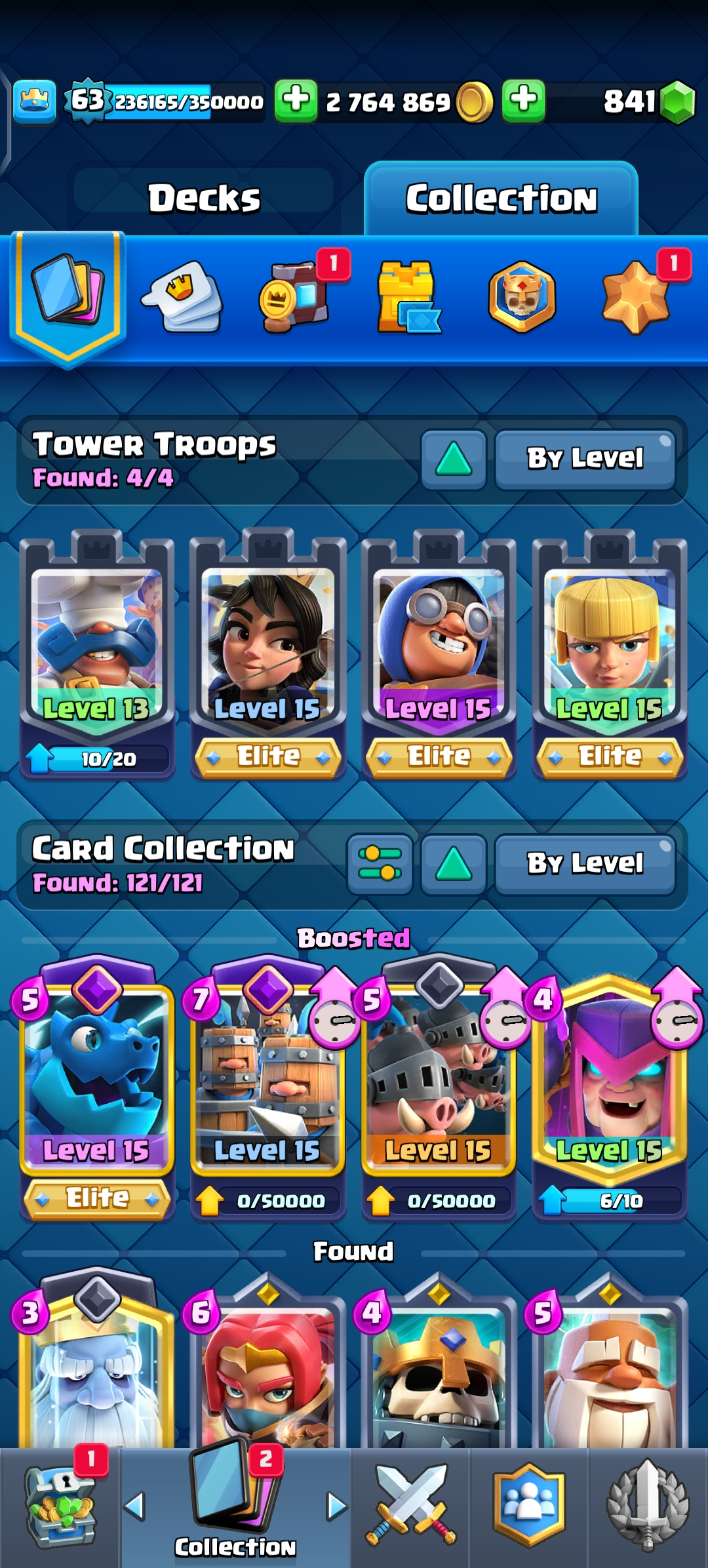
Task: Open the tower skins tab
Action: 408,297
